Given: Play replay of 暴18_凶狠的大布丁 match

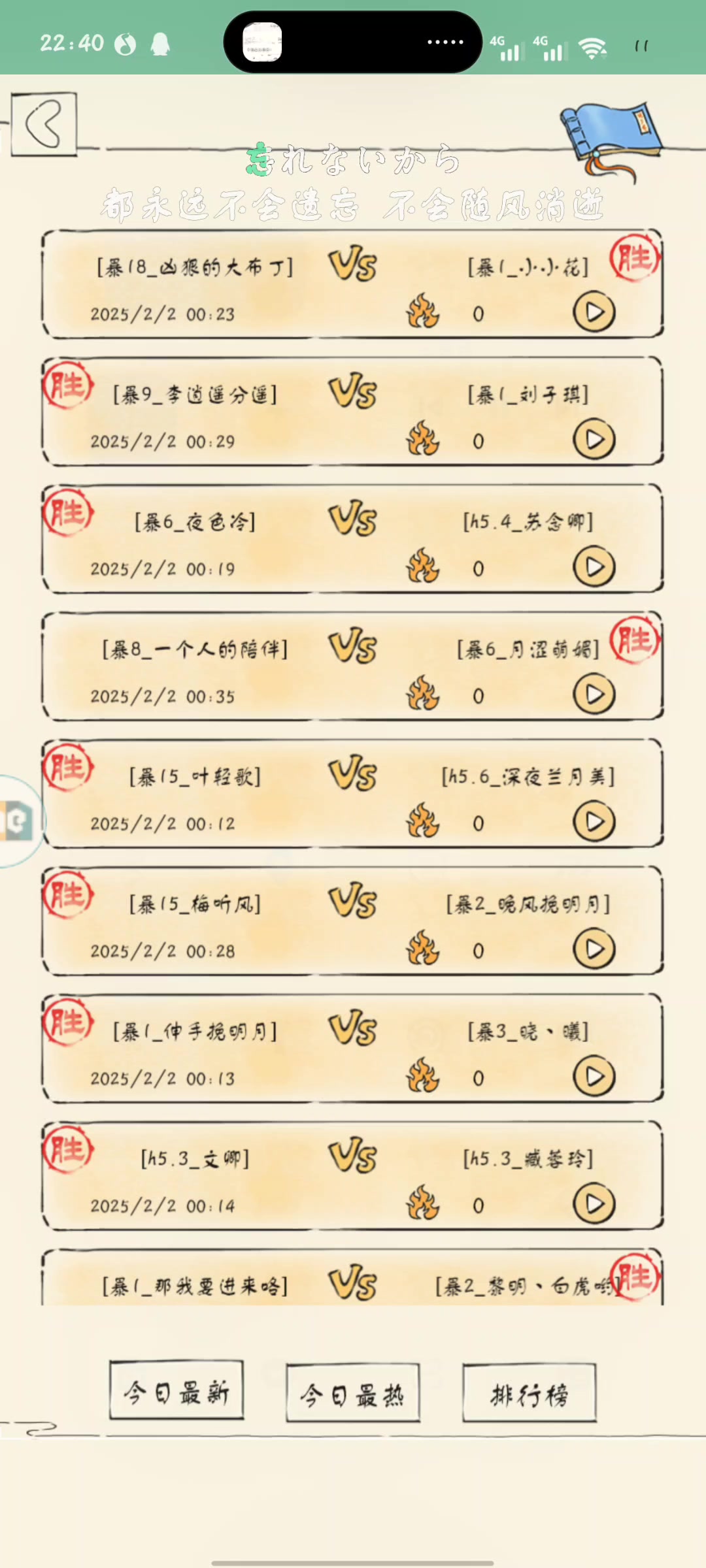Looking at the screenshot, I should 594,312.
